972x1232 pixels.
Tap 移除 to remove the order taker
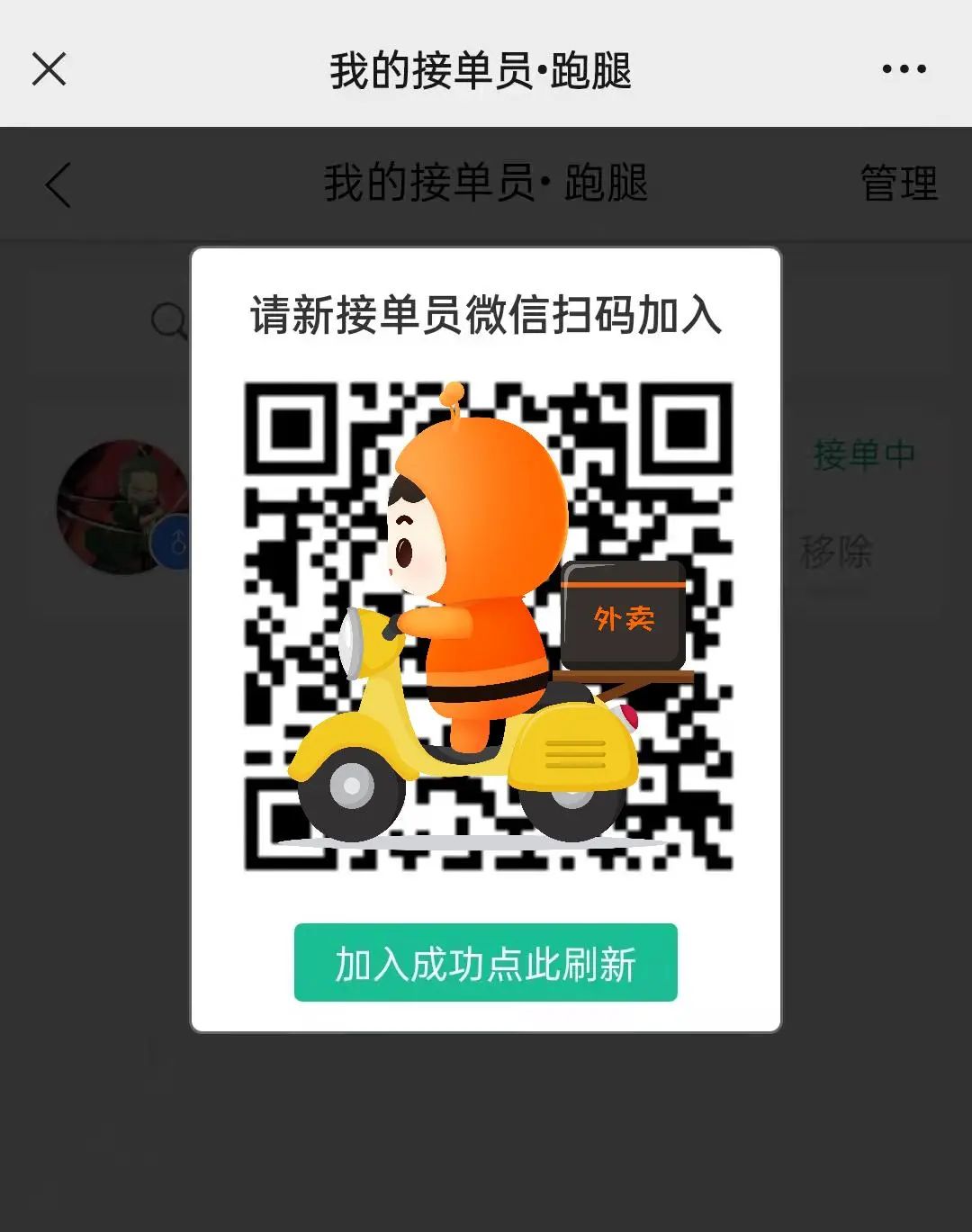pyautogui.click(x=836, y=552)
